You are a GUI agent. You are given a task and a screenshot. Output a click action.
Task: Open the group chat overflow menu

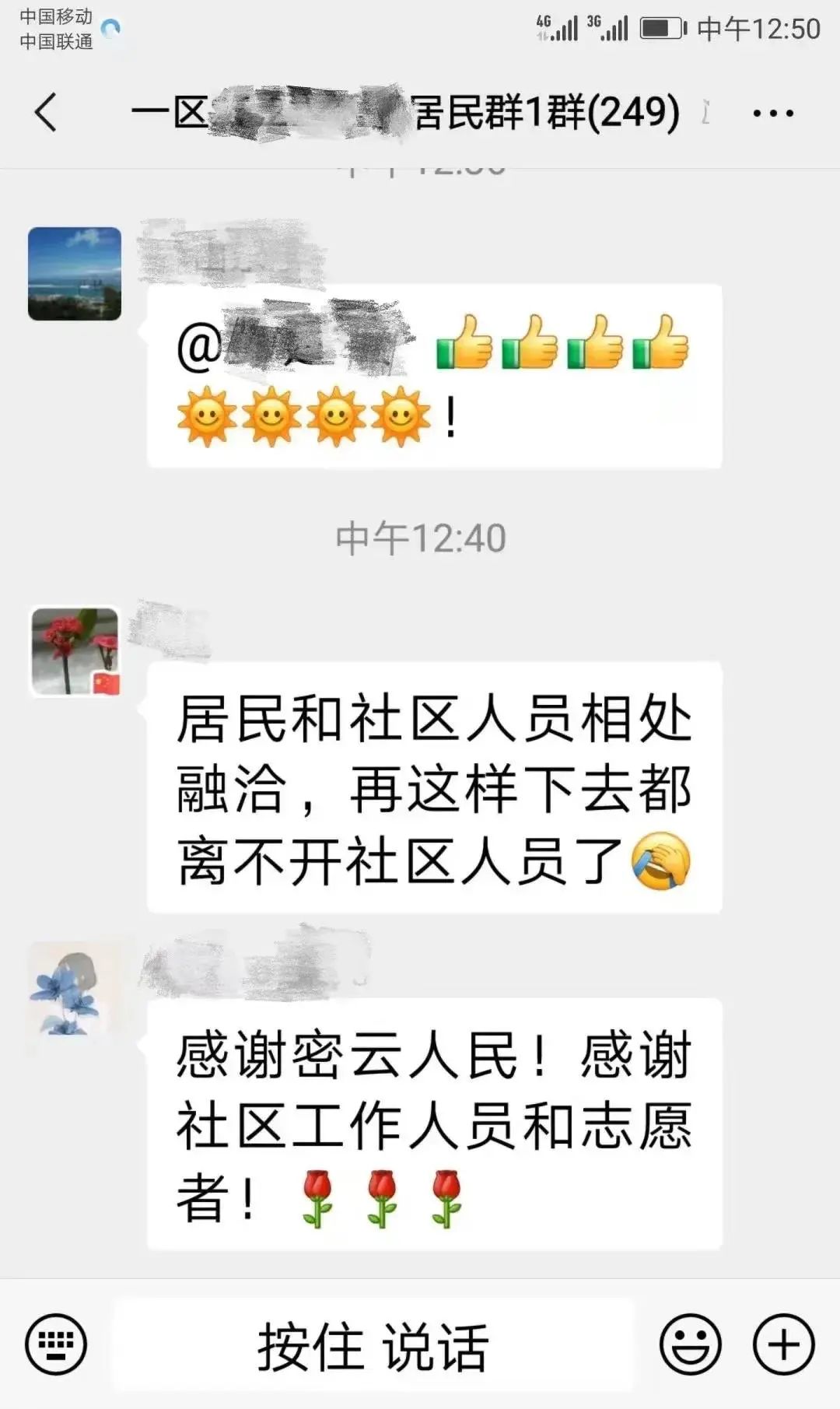772,114
